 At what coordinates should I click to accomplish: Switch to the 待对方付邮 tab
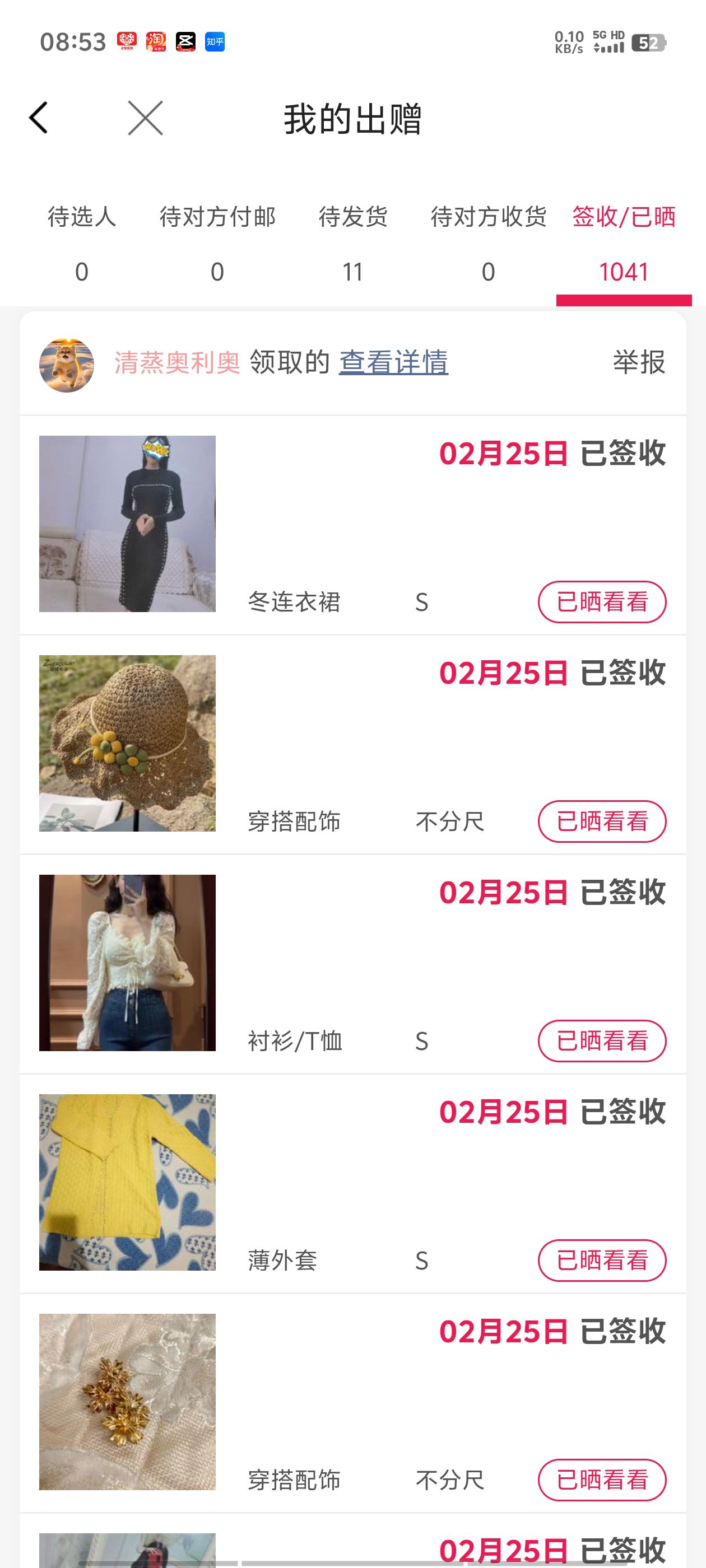coord(217,244)
